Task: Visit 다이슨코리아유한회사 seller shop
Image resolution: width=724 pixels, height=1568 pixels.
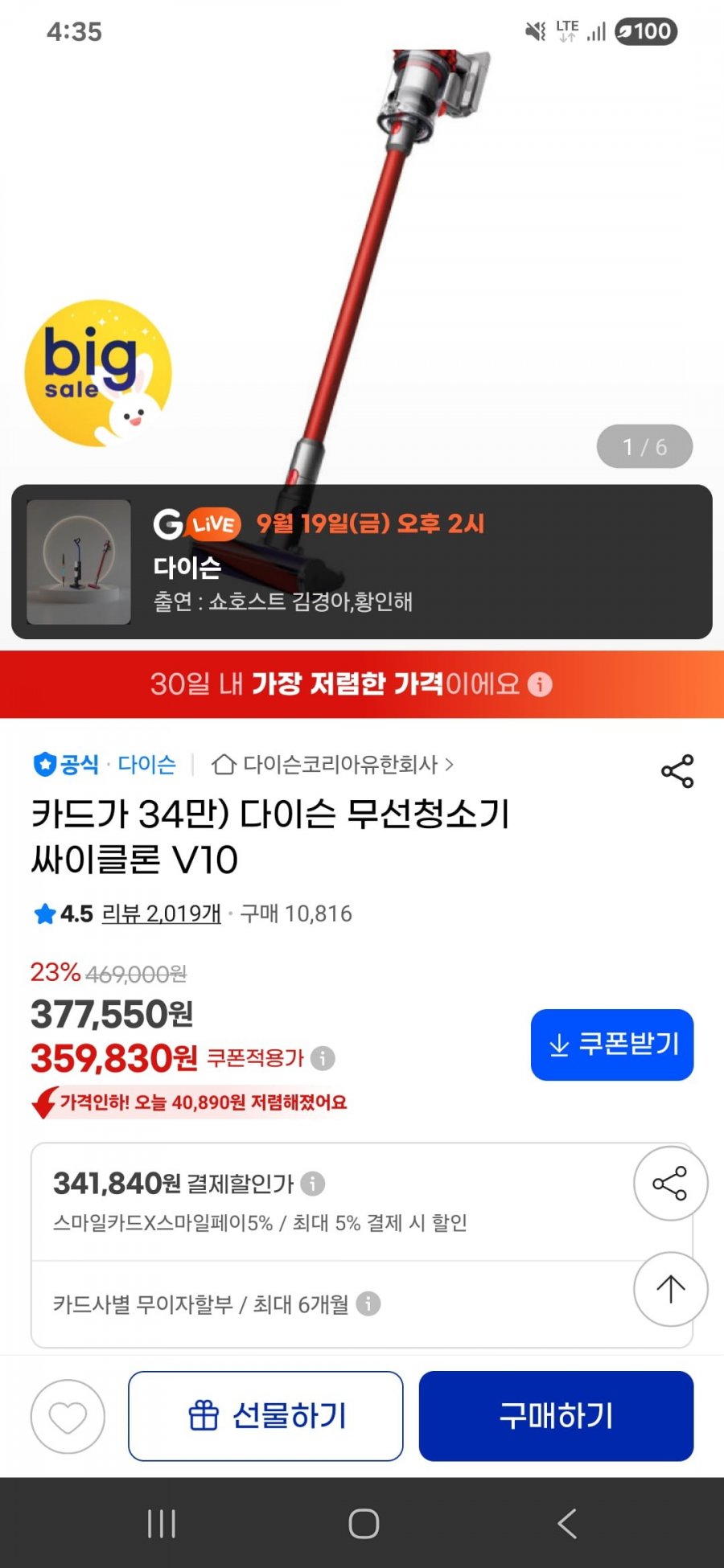Action: (332, 764)
